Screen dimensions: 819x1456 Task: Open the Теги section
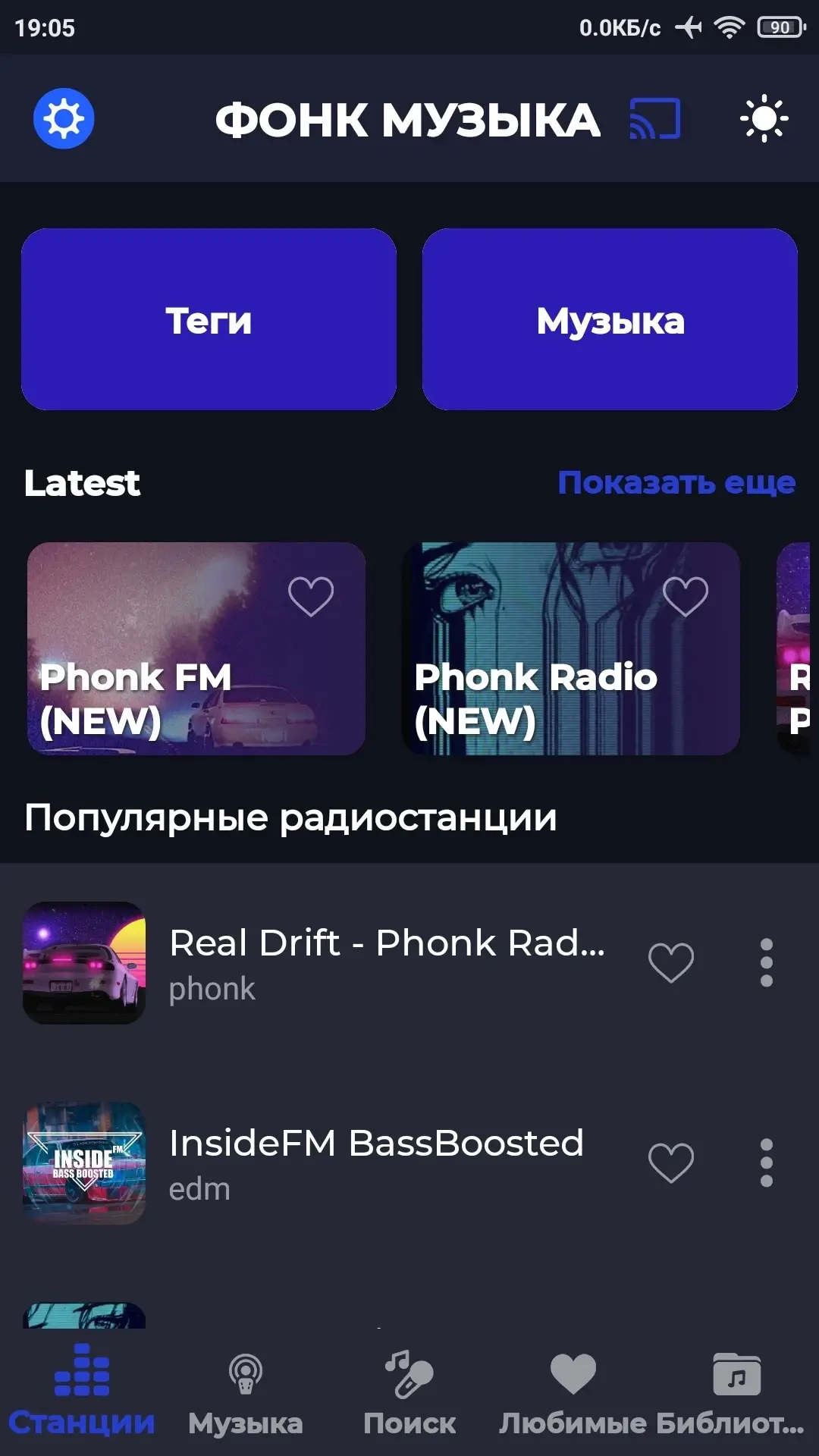coord(209,319)
